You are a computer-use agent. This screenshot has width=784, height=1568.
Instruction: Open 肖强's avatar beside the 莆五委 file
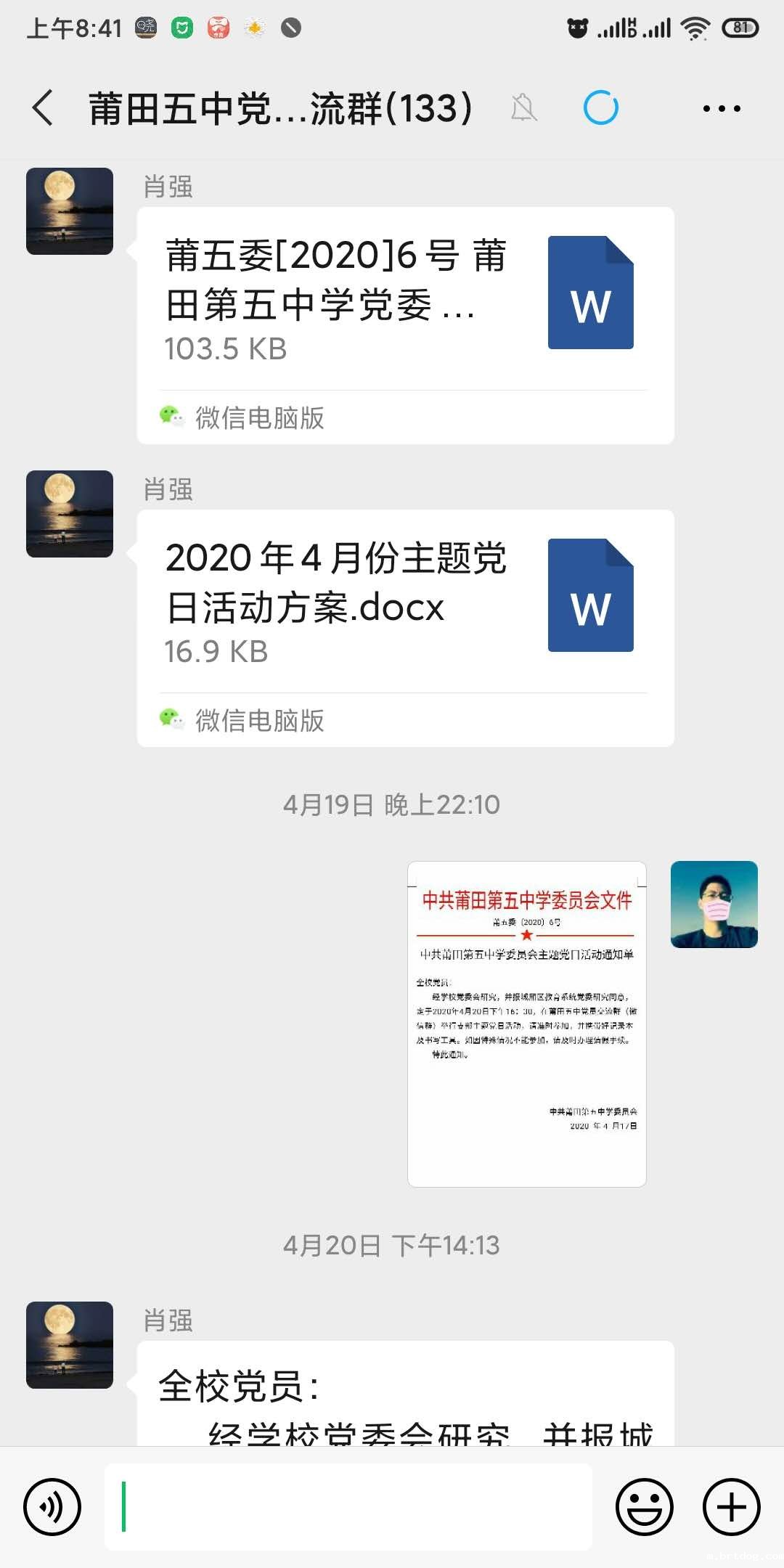[x=70, y=211]
